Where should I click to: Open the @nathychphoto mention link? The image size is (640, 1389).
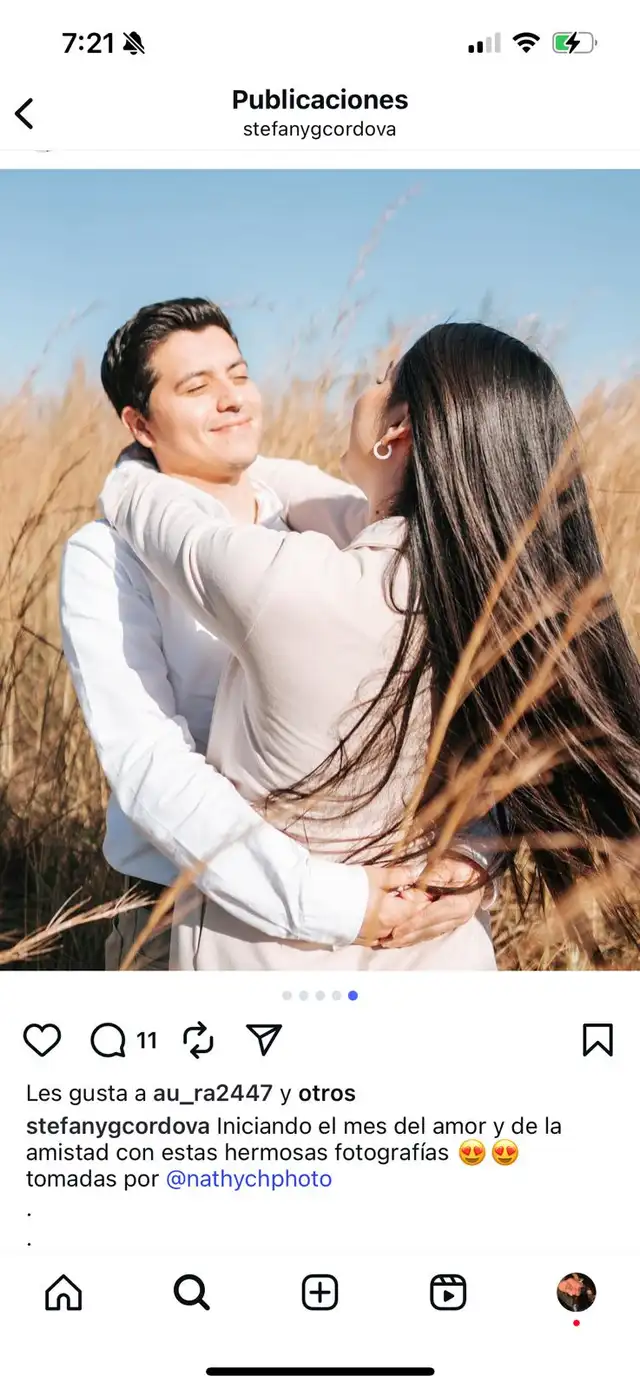(249, 1179)
